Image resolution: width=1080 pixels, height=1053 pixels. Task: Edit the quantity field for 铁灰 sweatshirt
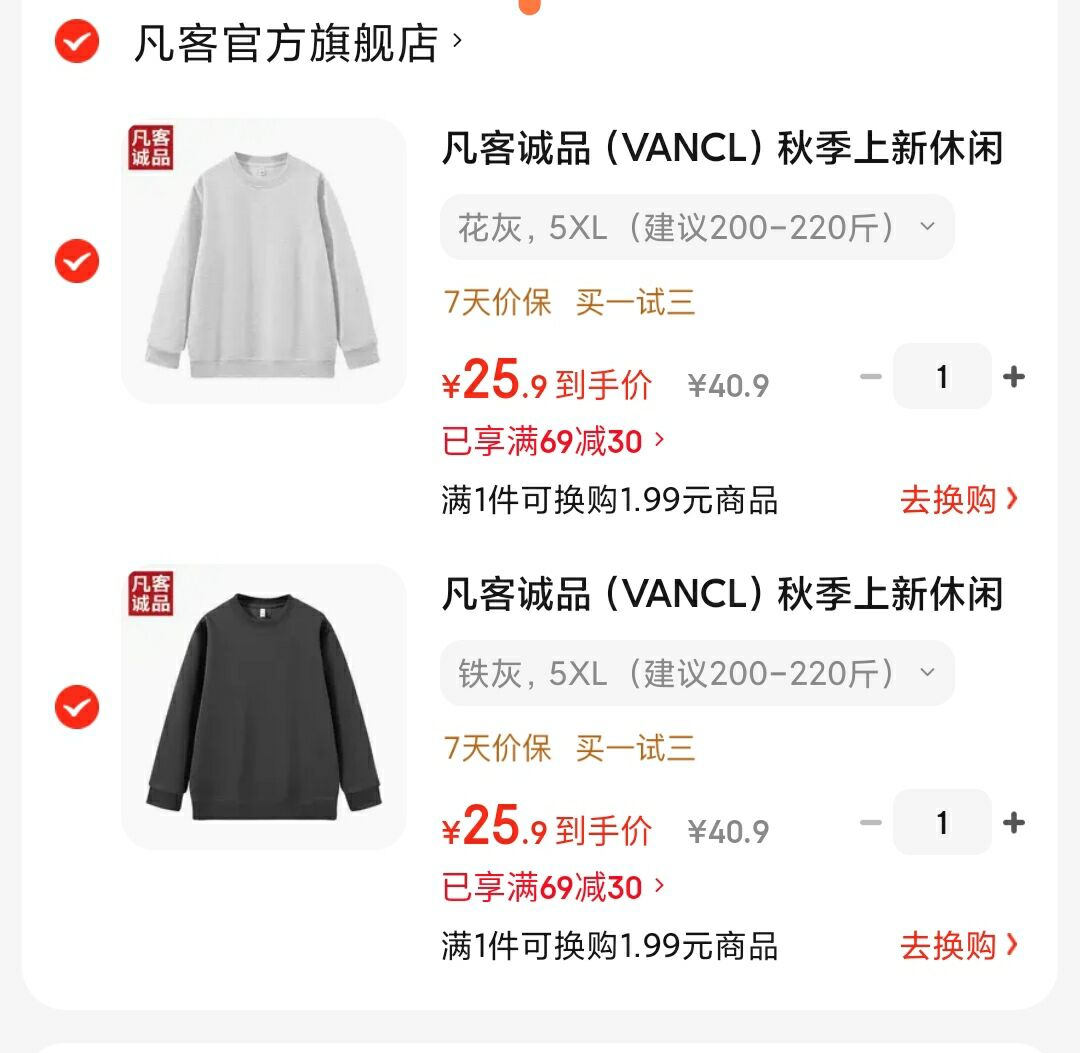pyautogui.click(x=942, y=823)
